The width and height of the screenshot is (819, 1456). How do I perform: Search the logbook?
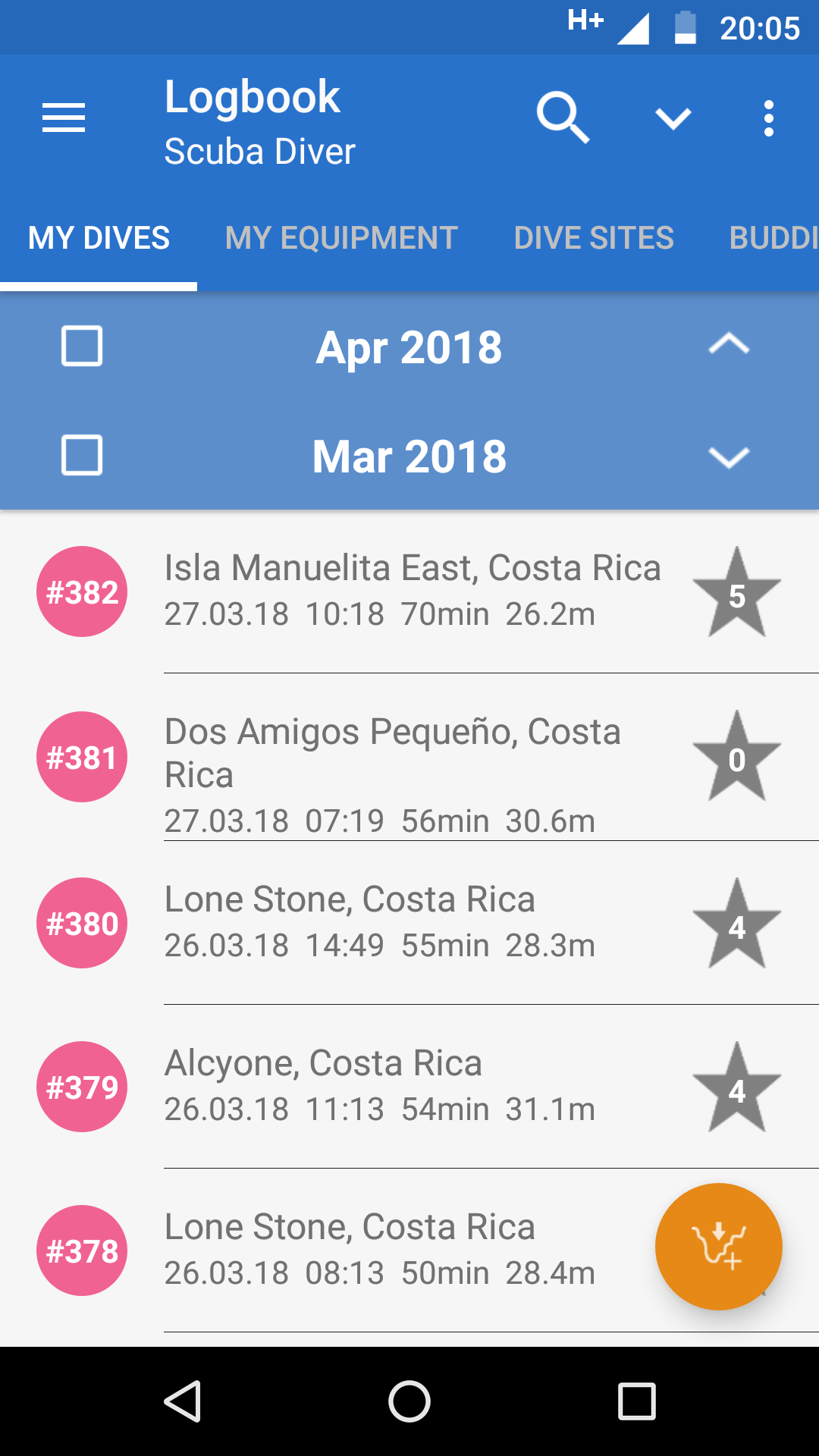pyautogui.click(x=562, y=118)
